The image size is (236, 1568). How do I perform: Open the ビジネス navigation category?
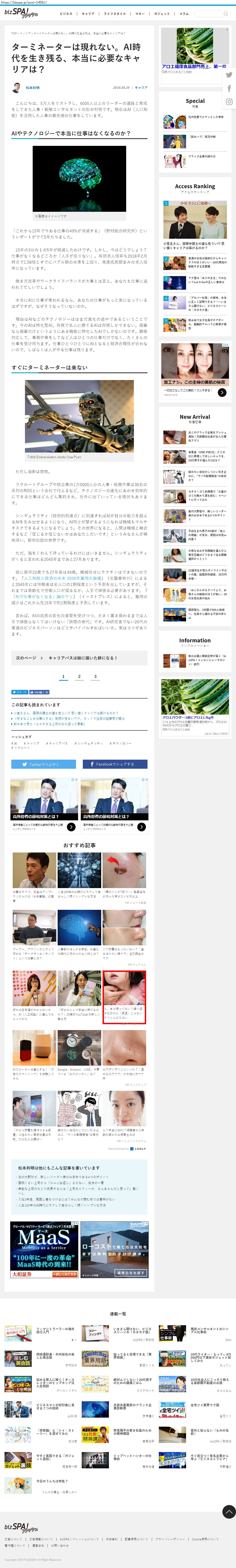coord(66,13)
